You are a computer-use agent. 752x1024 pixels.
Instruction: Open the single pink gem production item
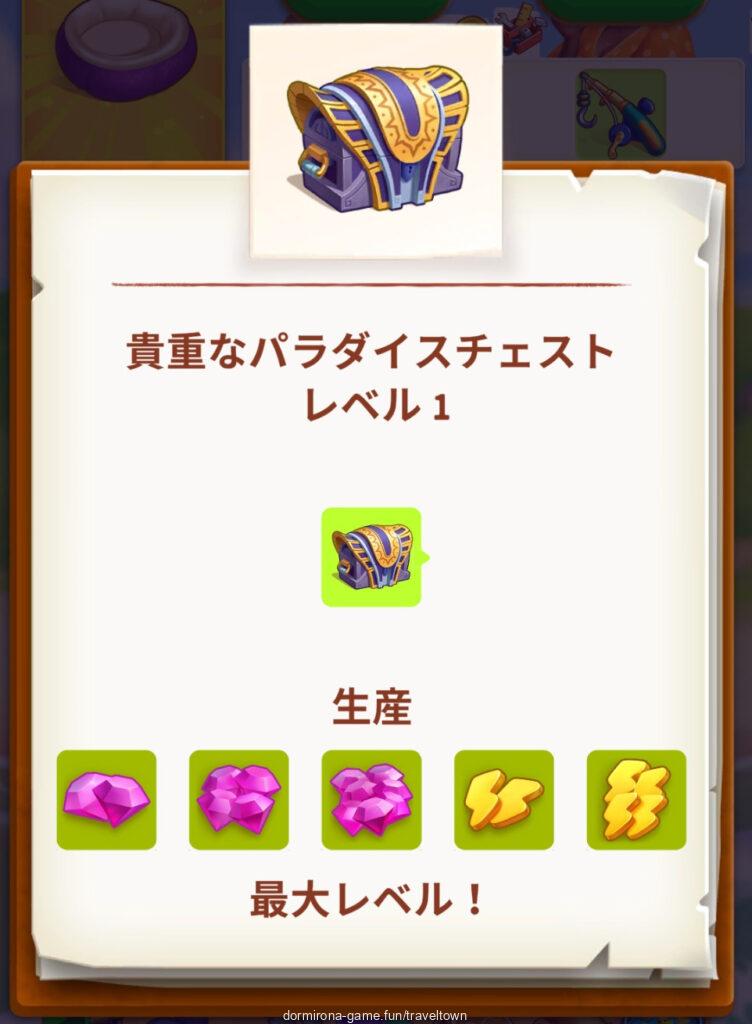coord(106,799)
